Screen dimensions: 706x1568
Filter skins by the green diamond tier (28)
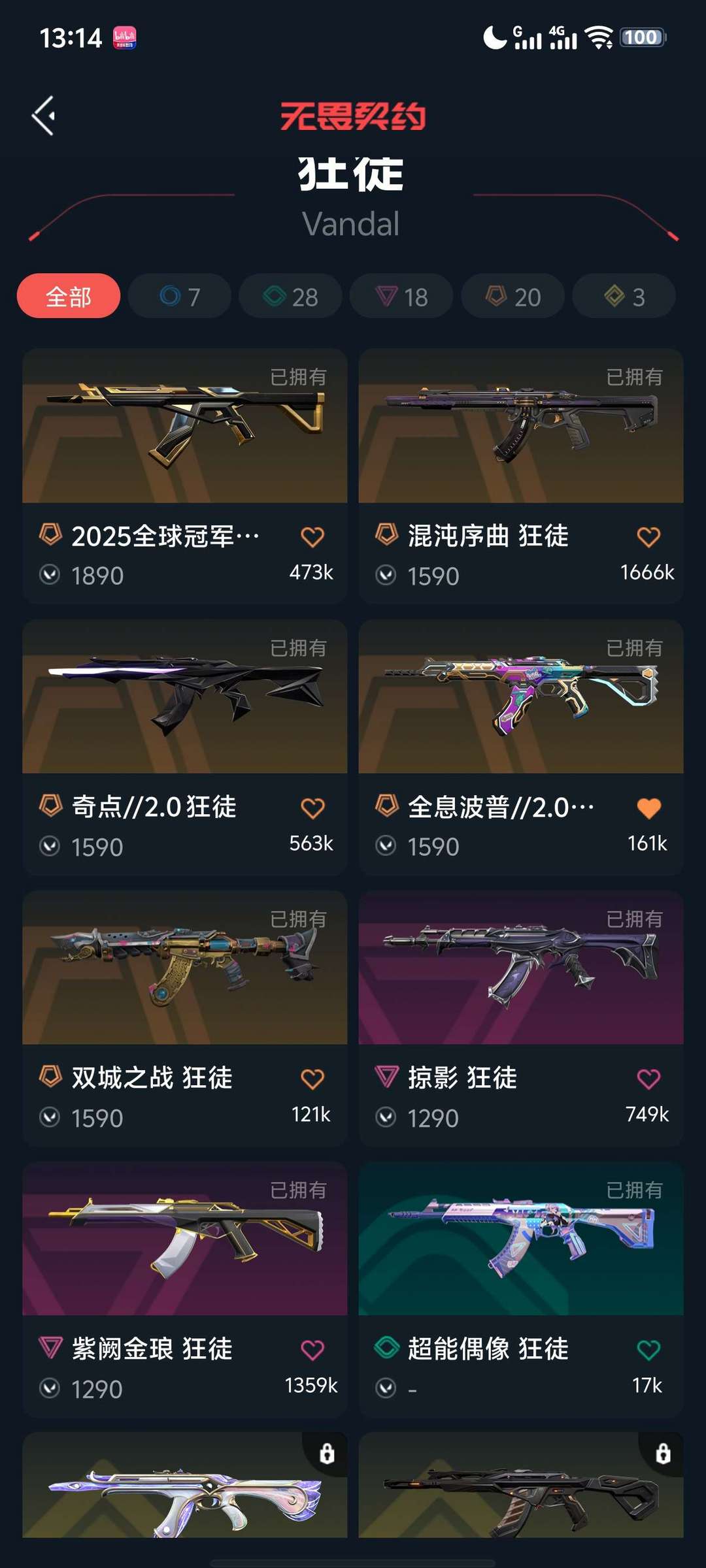[x=290, y=297]
